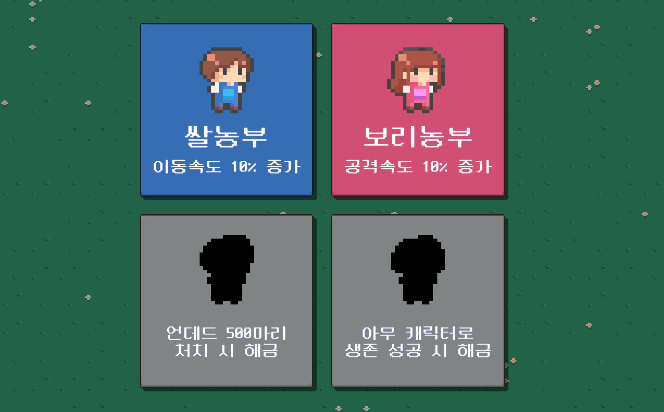Screen dimensions: 664x412
Task: Tap the locked 생존 성공 시 해금 card
Action: pos(417,300)
